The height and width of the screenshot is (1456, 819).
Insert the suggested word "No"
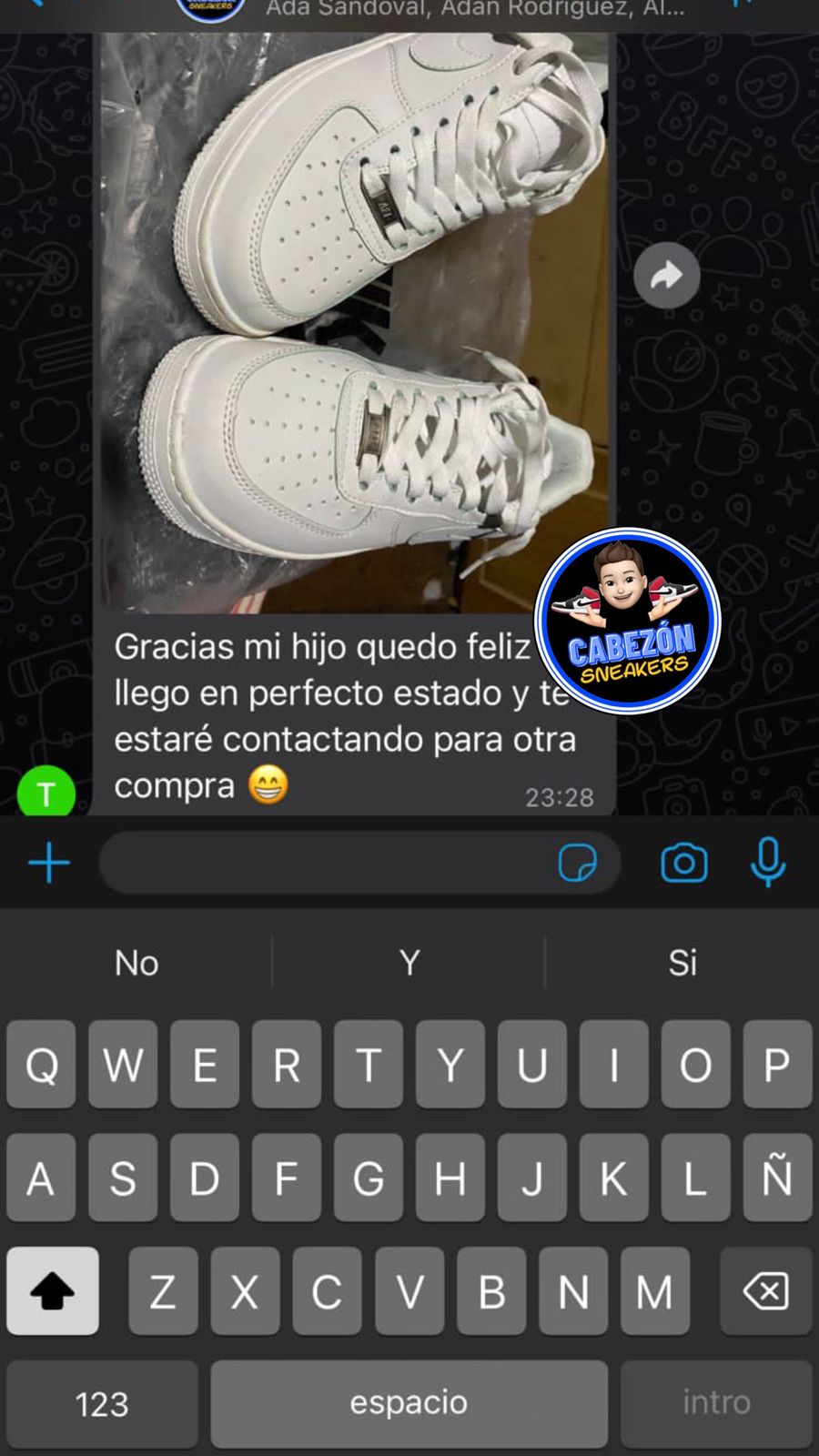[x=136, y=963]
